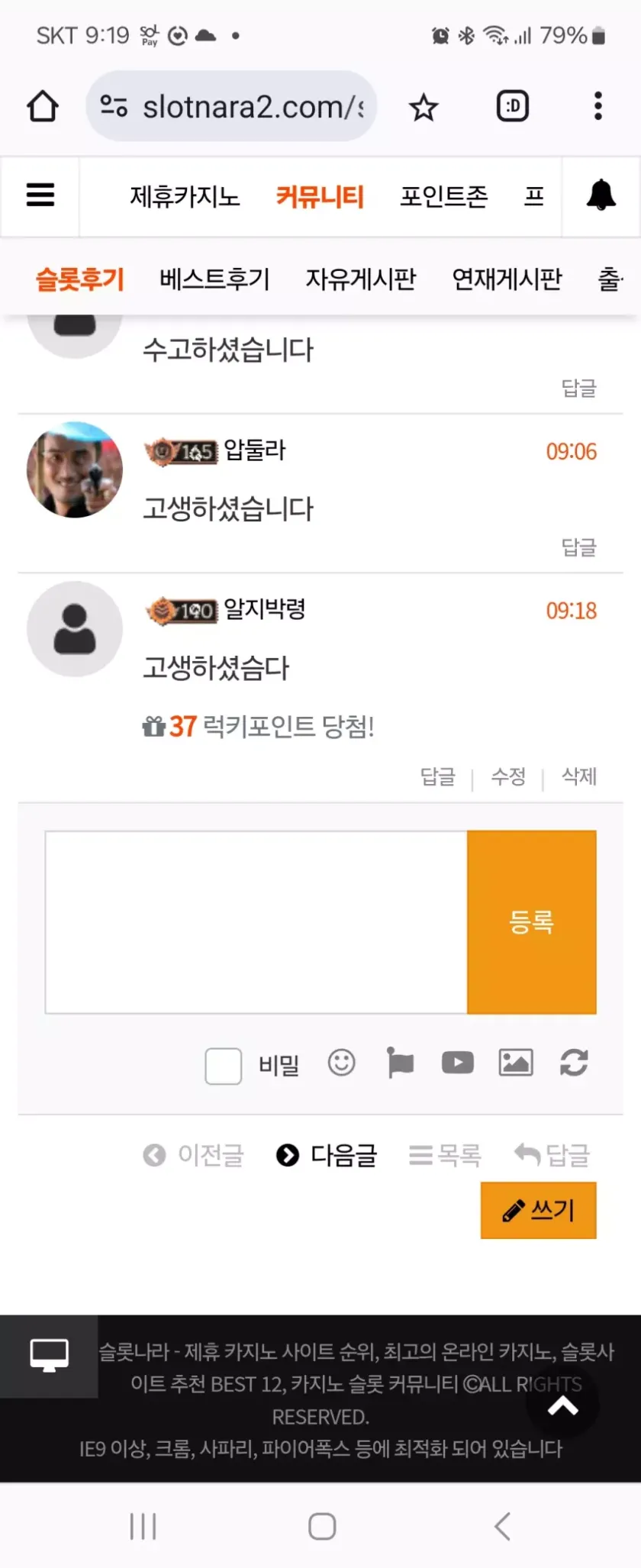Switch to the 제휴카지노 tab

[x=185, y=197]
